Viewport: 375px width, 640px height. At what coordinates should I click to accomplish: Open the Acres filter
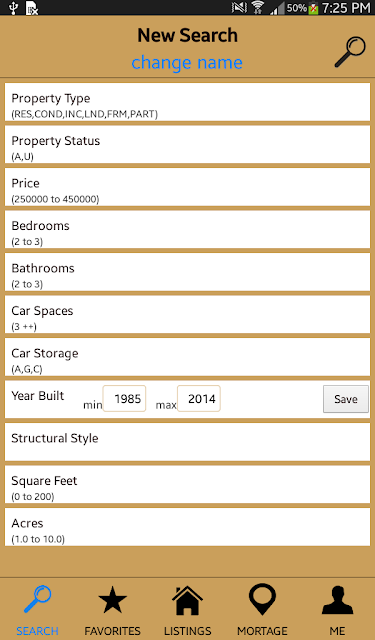coord(187,527)
